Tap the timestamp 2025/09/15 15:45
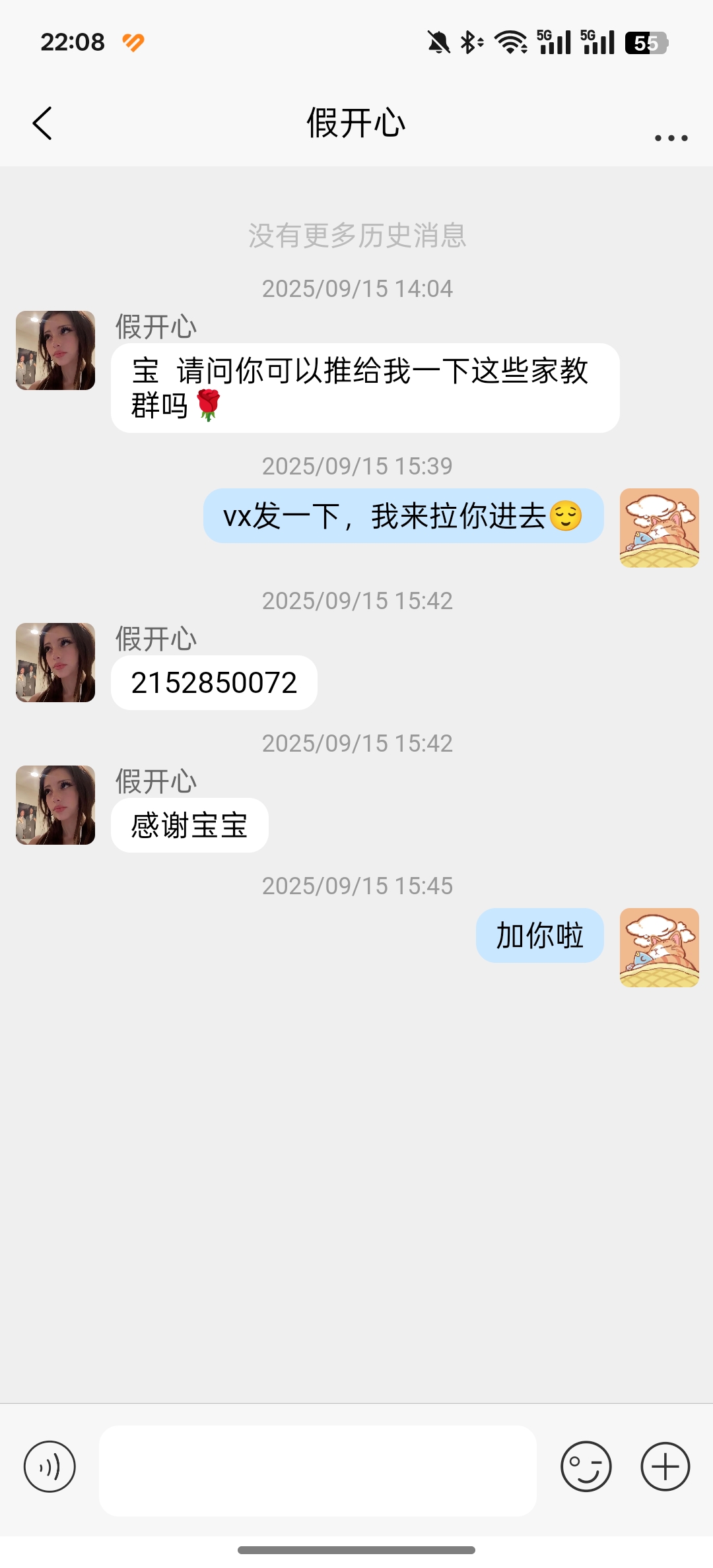This screenshot has height=1568, width=713. click(x=356, y=885)
